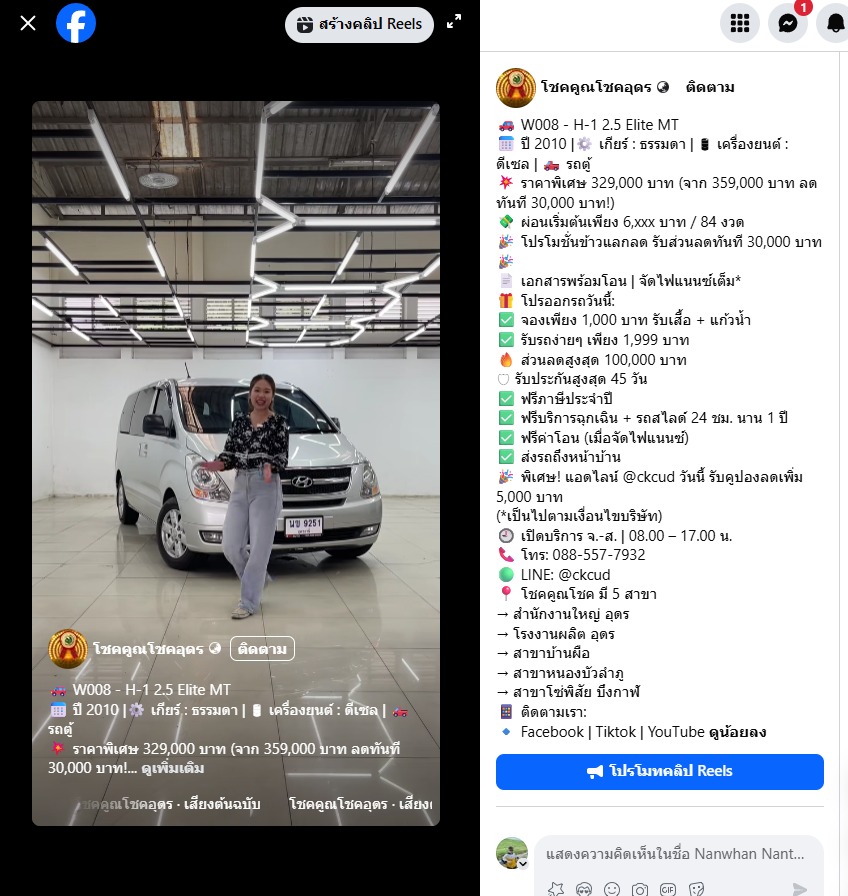Open the notifications bell

click(x=834, y=24)
